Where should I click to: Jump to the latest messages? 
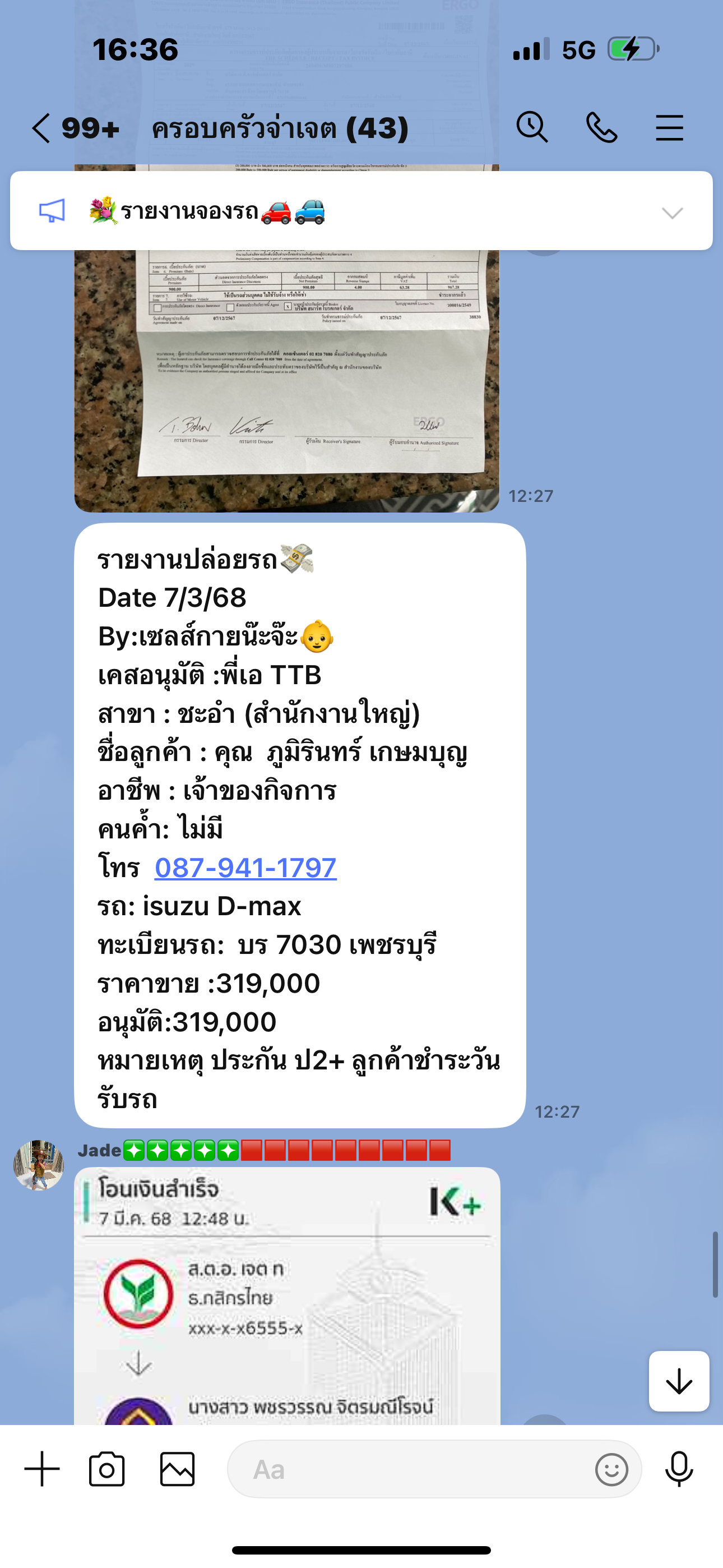point(679,1381)
